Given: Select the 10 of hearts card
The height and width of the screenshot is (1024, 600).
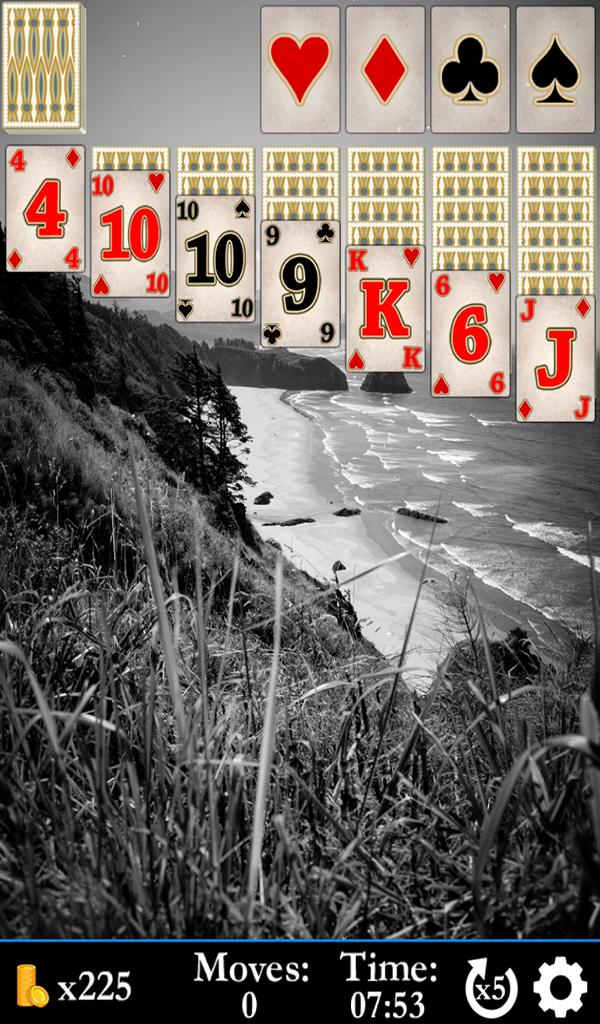Looking at the screenshot, I should pos(130,234).
